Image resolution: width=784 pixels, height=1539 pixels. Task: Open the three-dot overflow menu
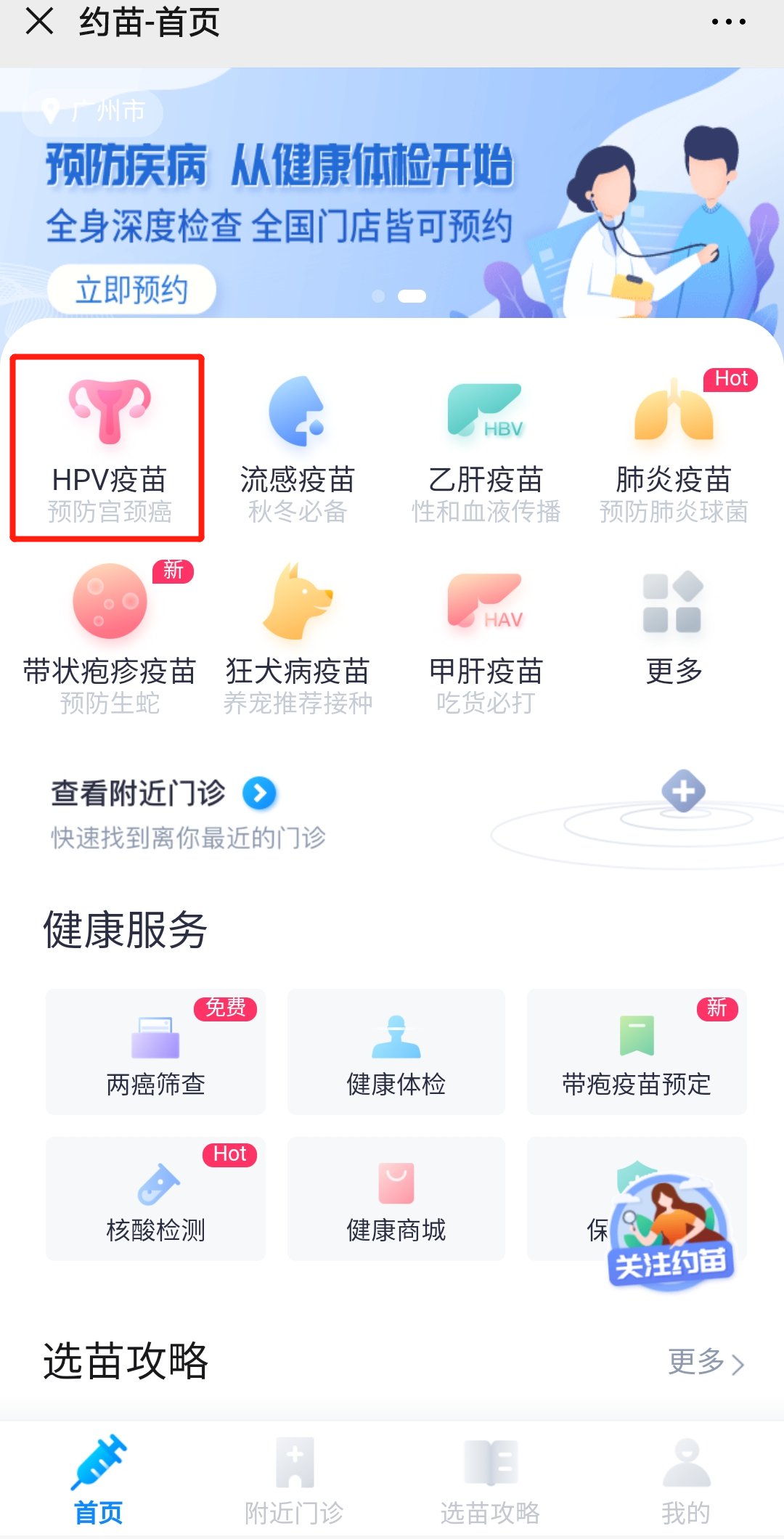pos(728,22)
